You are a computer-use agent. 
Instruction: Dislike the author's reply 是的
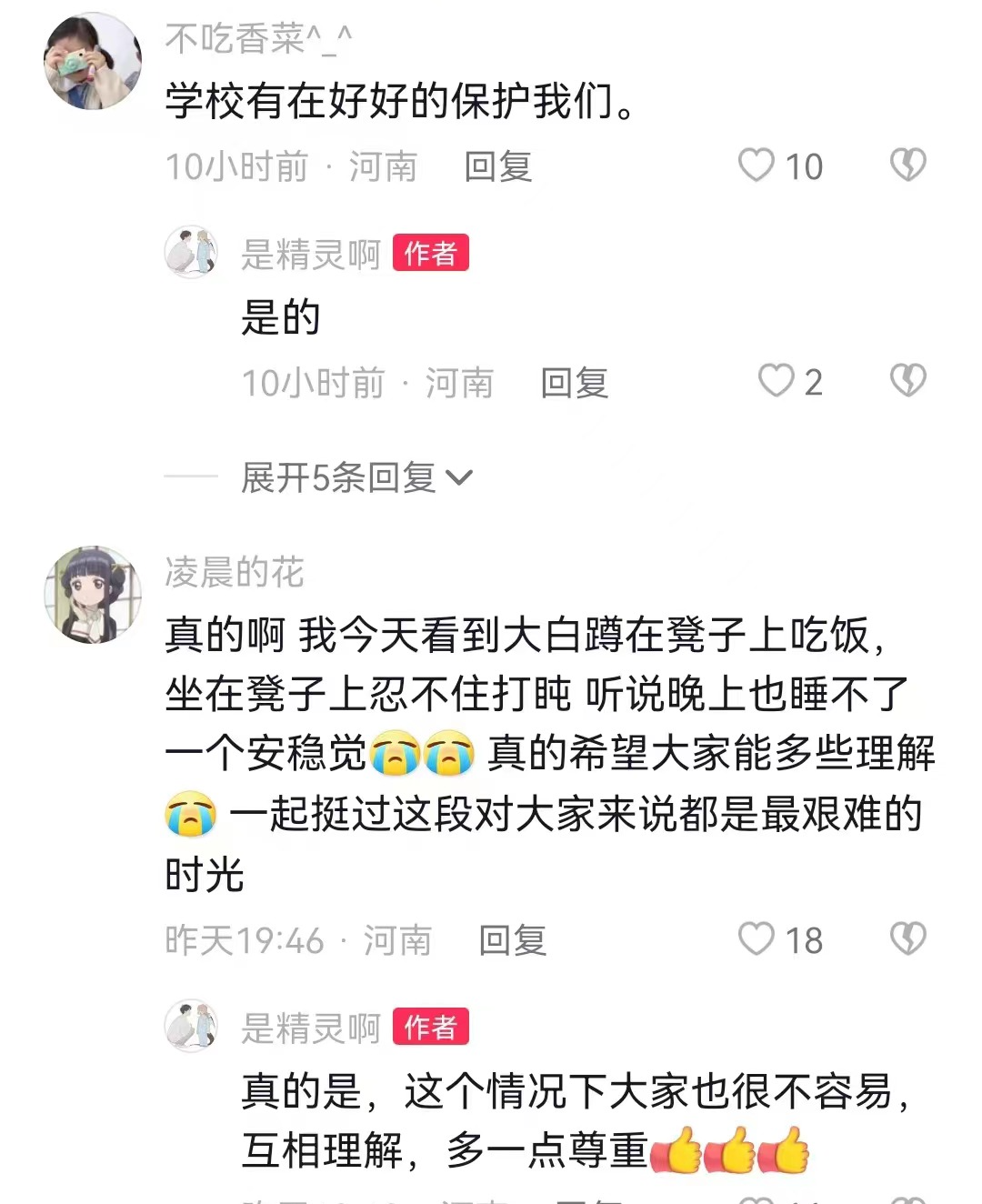(907, 381)
